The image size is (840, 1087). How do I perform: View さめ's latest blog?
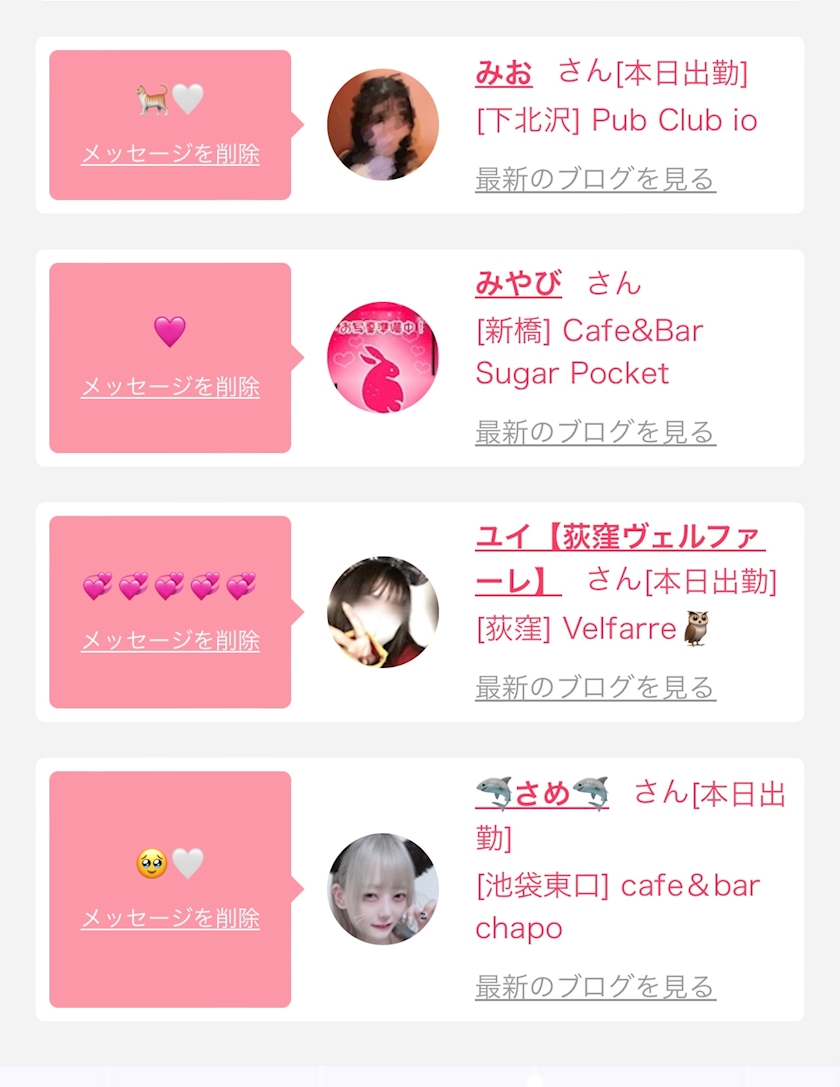[x=595, y=986]
